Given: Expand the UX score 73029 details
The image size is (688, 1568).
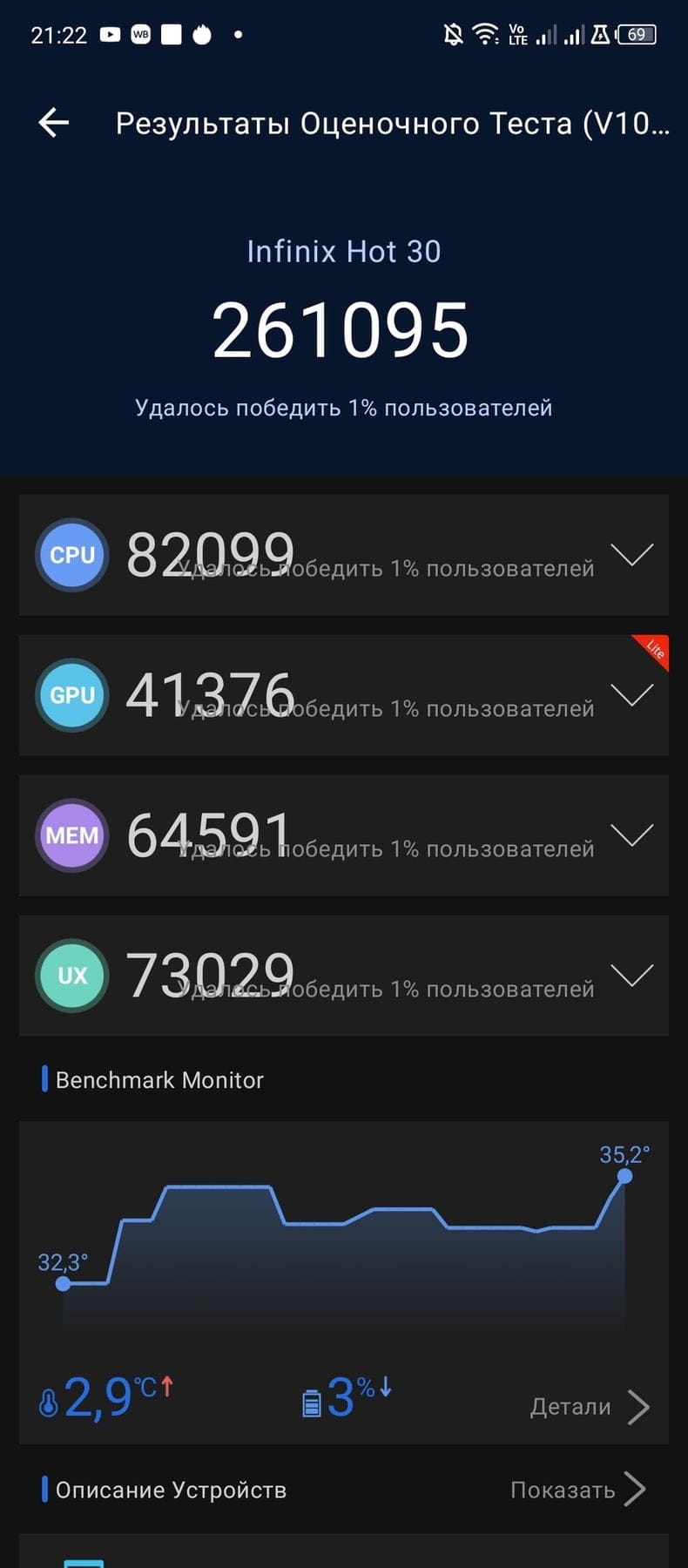Looking at the screenshot, I should pos(632,976).
